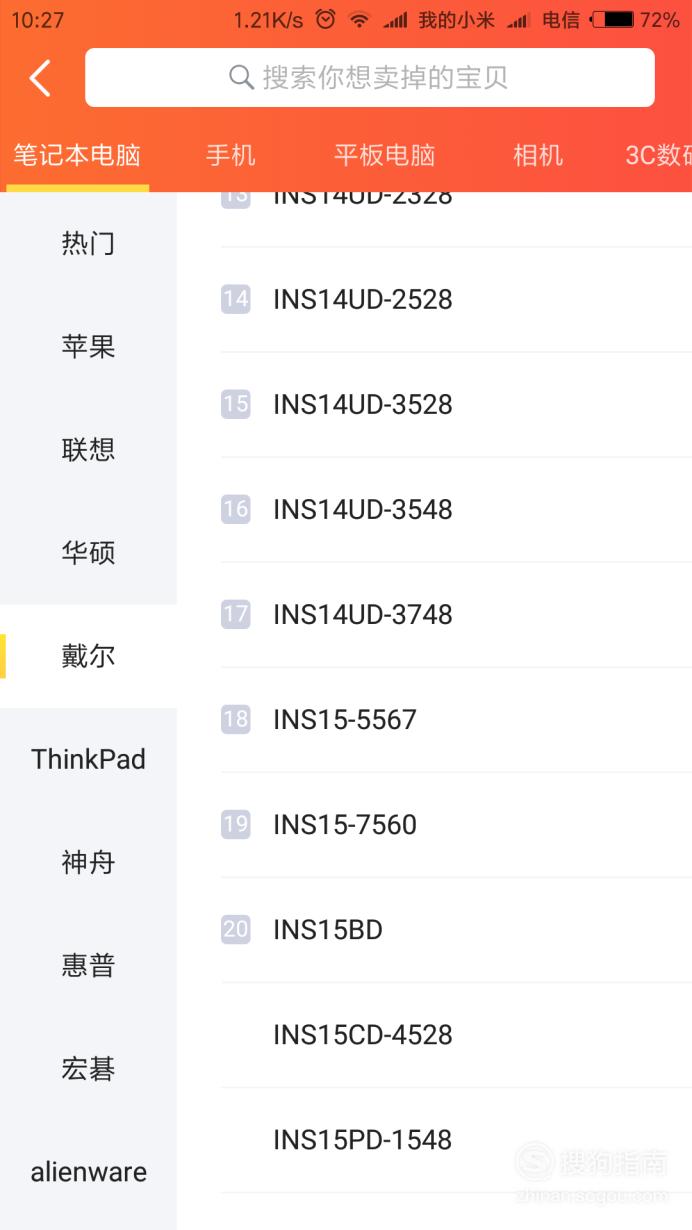Open model INS15-7560
This screenshot has height=1230, width=692.
tap(456, 824)
